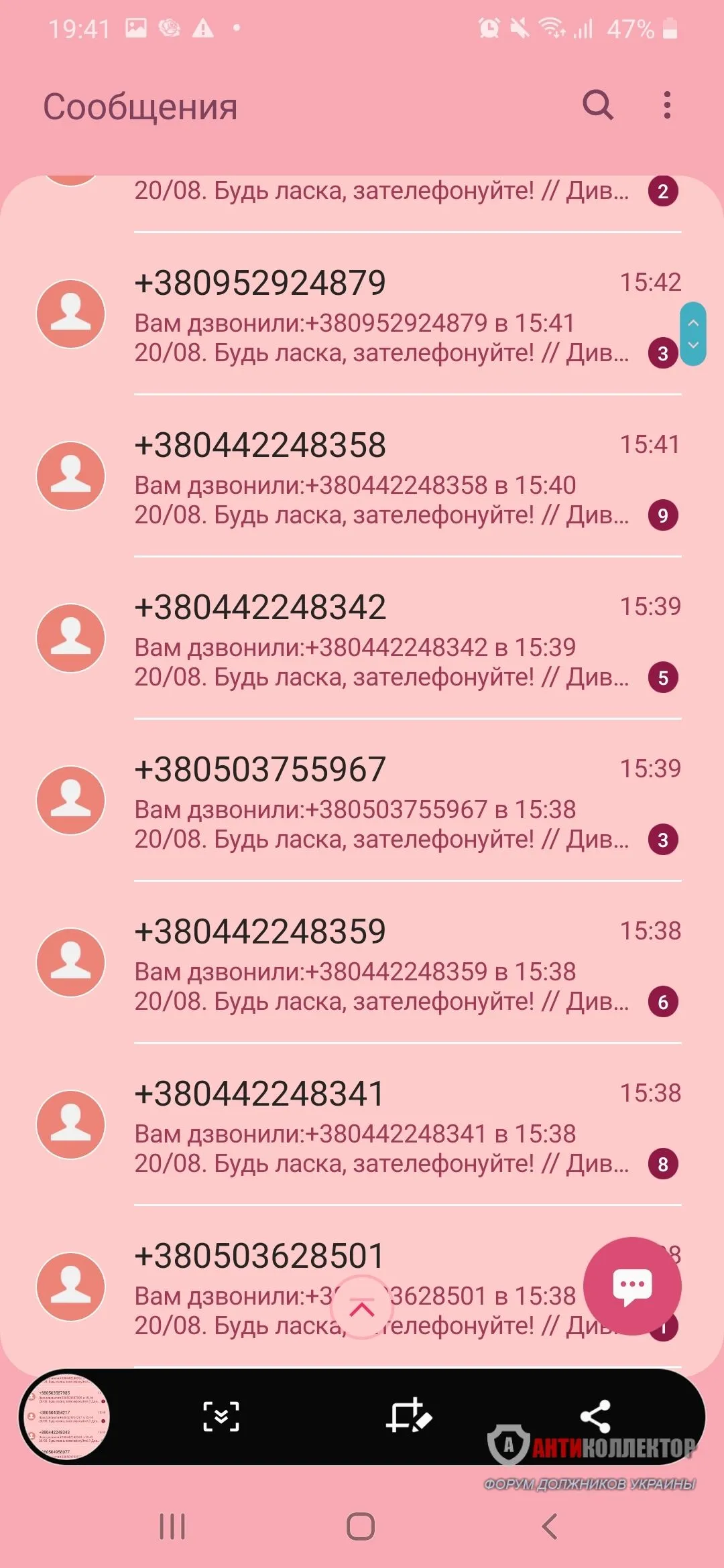
Task: Go back using the navigation bar
Action: (550, 1526)
